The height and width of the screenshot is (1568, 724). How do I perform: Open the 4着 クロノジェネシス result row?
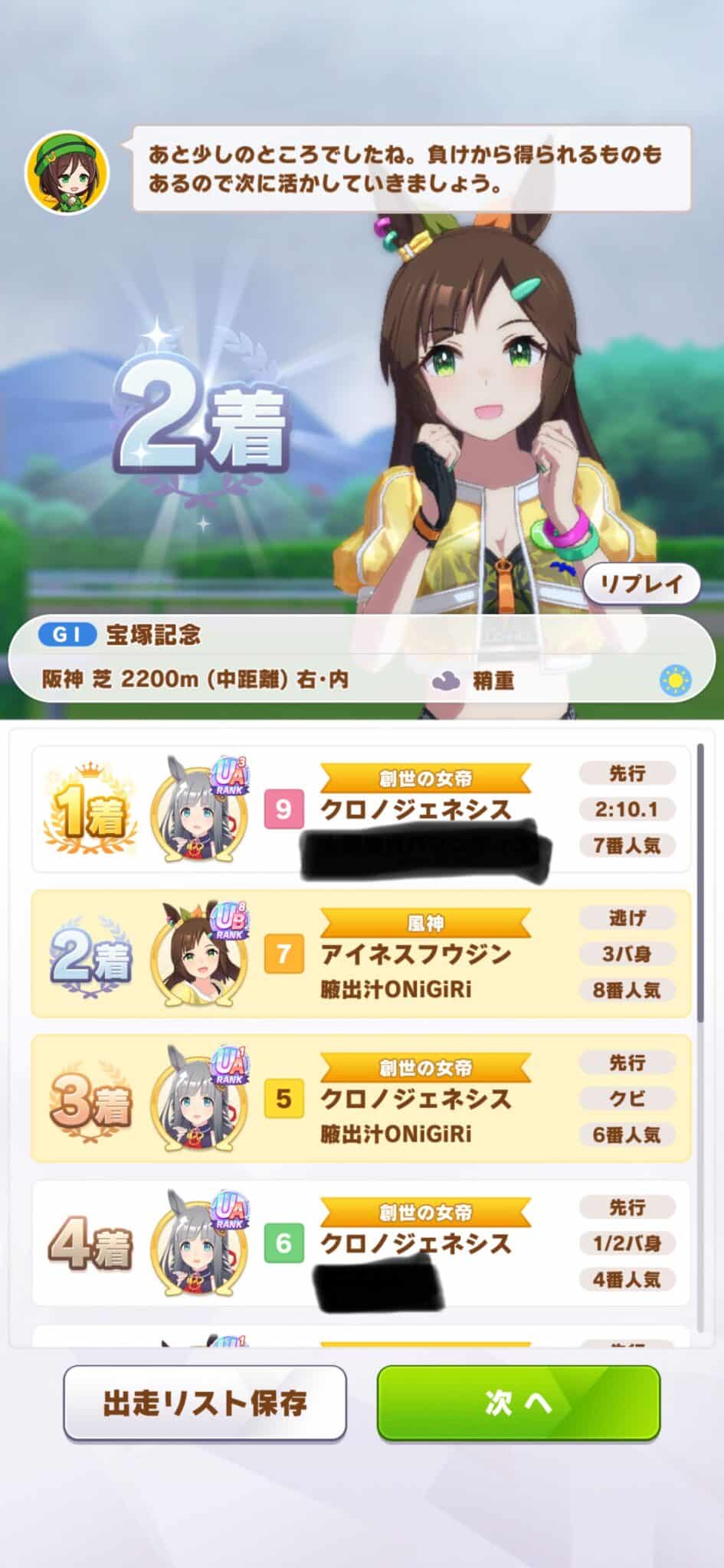pyautogui.click(x=360, y=1243)
